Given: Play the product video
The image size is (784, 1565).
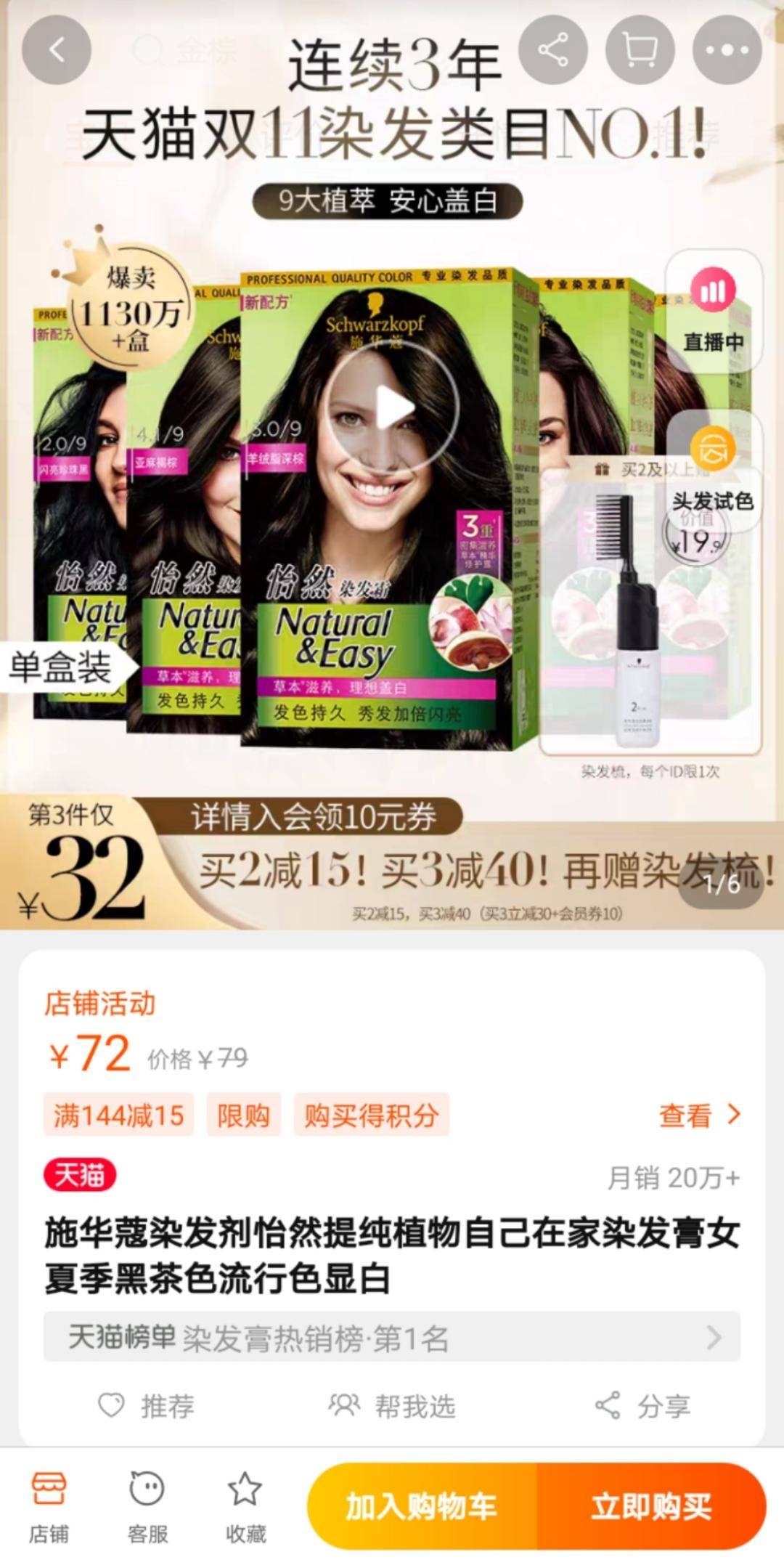Looking at the screenshot, I should [x=391, y=407].
